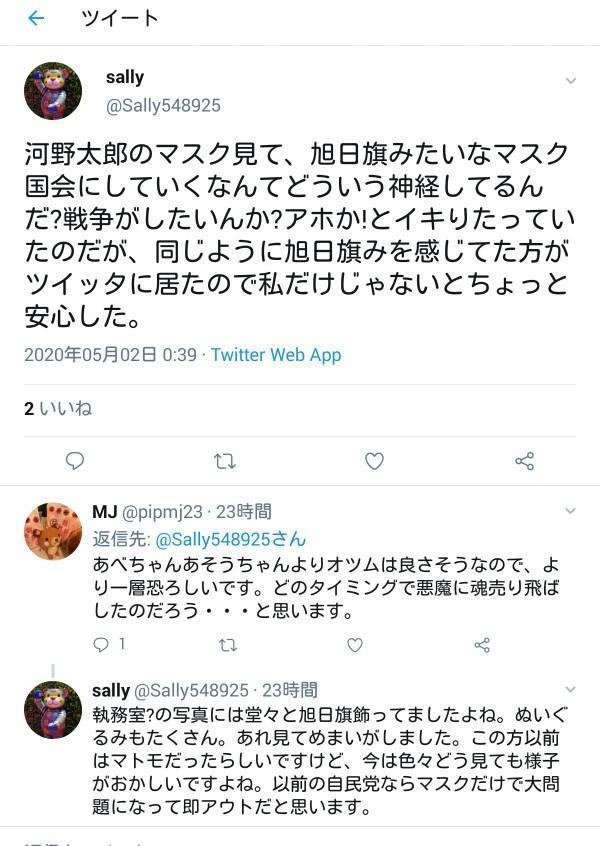Share sally's main tweet
Screen dimensions: 600x846
click(524, 461)
